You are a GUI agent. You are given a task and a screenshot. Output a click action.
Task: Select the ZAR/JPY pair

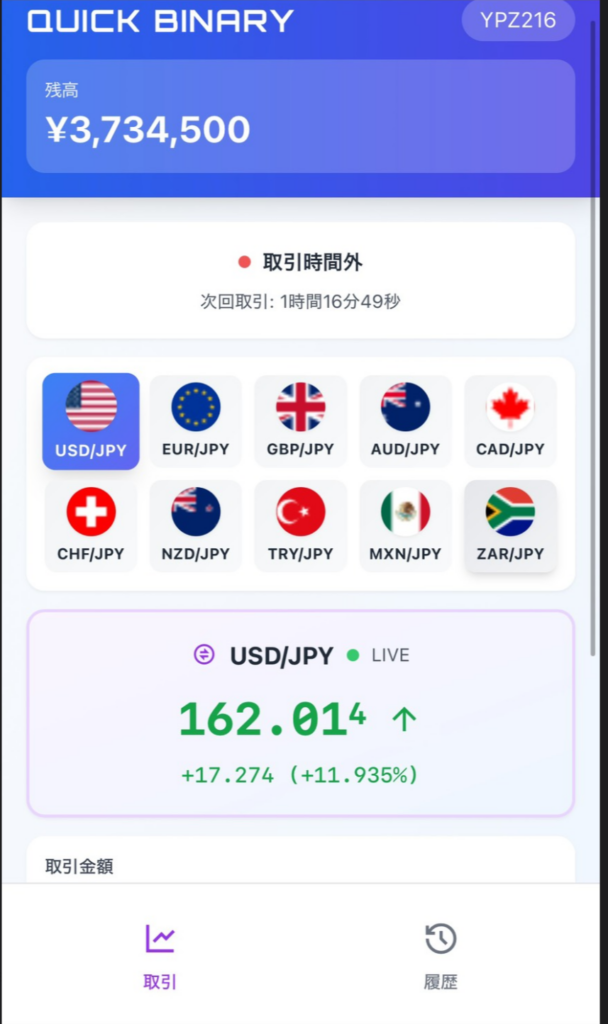[510, 526]
